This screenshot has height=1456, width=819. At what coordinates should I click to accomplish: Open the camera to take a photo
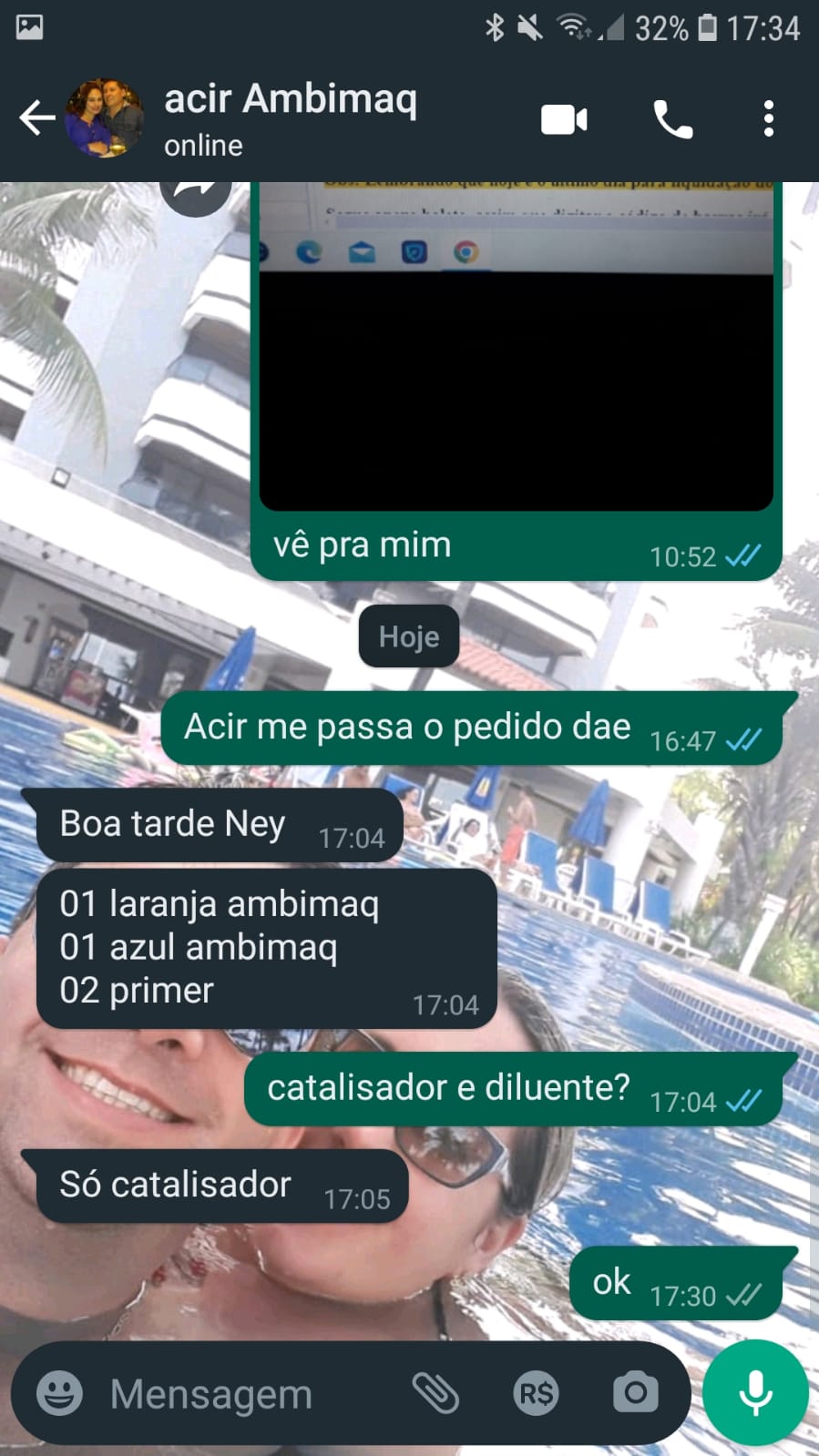(635, 1393)
